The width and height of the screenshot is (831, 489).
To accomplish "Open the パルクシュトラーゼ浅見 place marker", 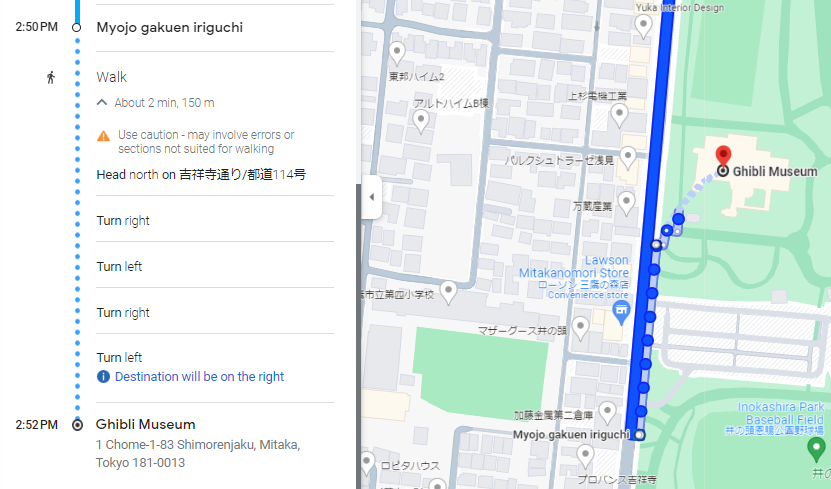I will 628,155.
